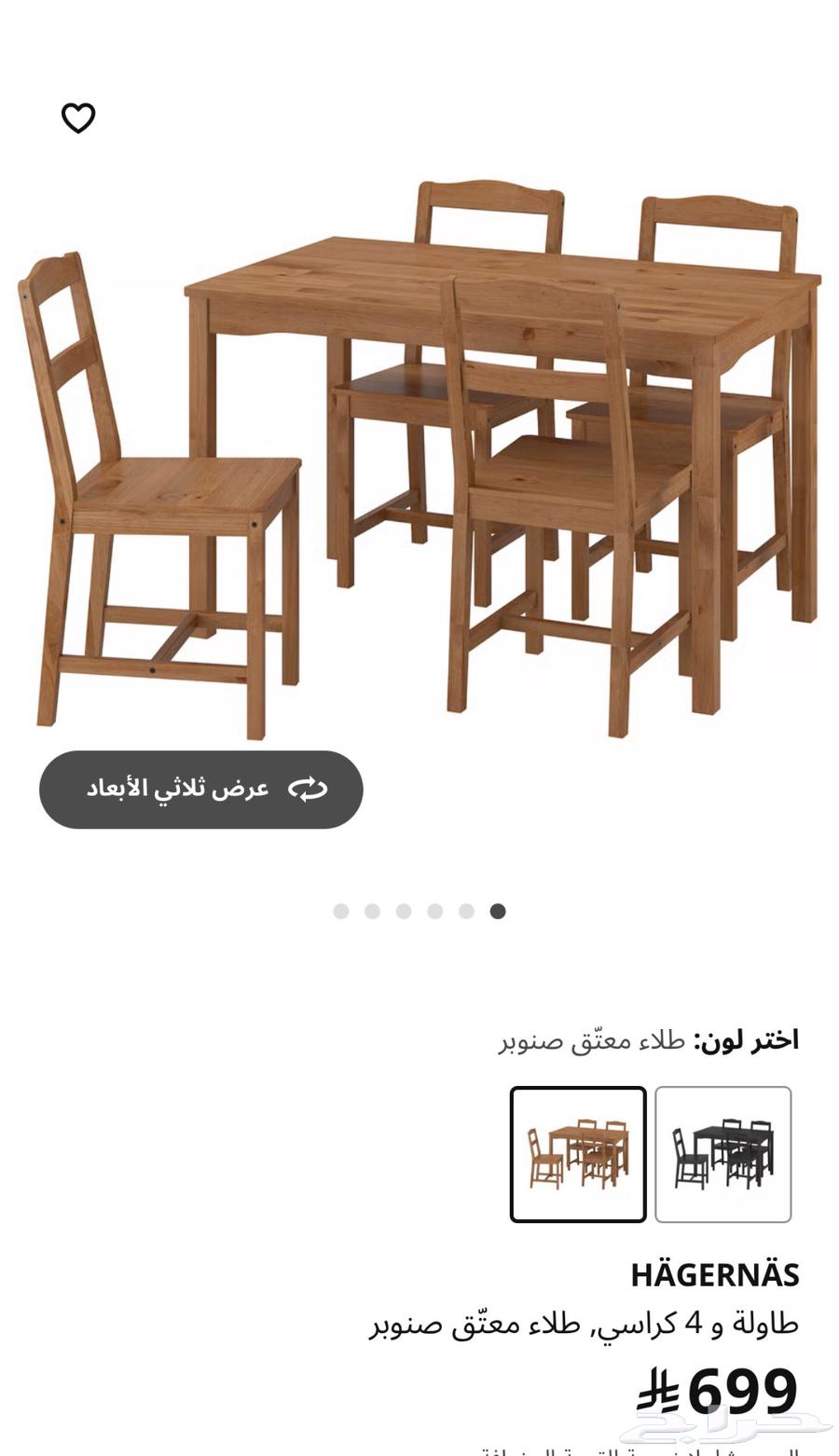This screenshot has width=839, height=1456.
Task: Click the fourth carousel dot
Action: tap(434, 911)
